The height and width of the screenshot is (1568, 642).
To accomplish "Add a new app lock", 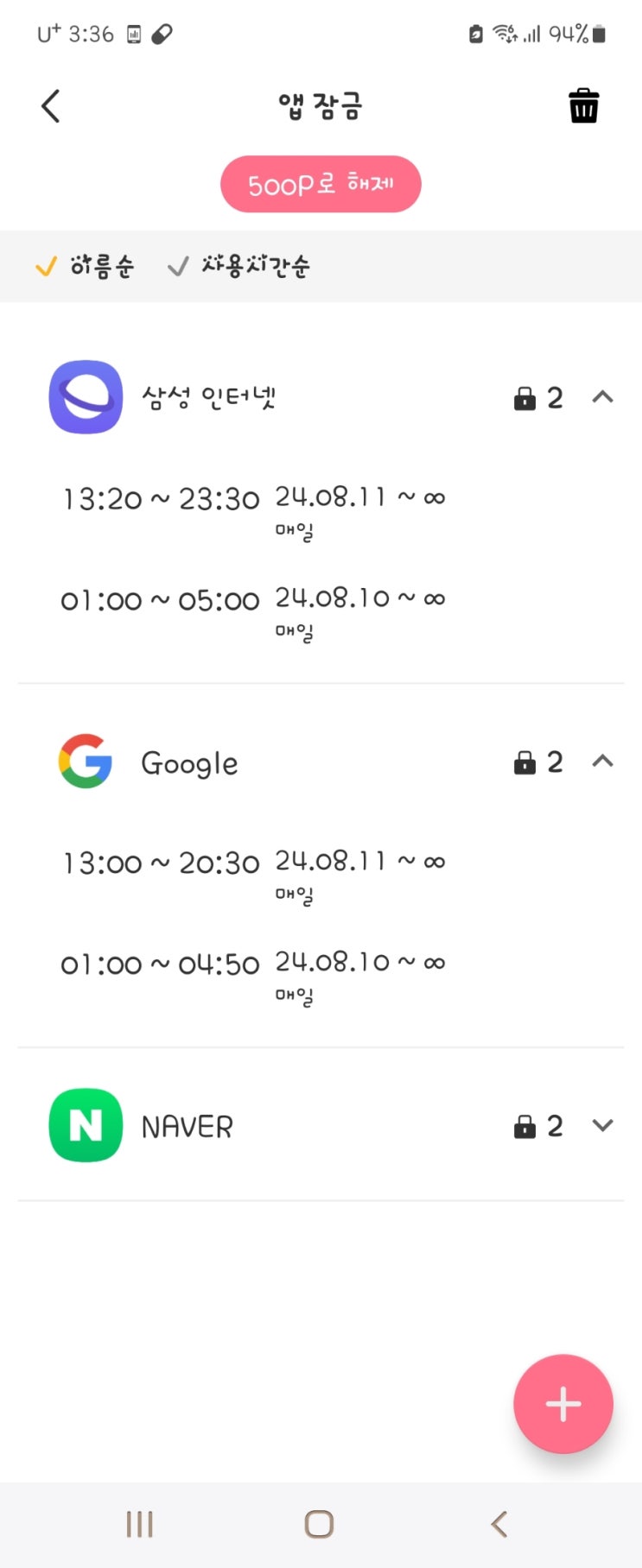I will [x=563, y=1404].
